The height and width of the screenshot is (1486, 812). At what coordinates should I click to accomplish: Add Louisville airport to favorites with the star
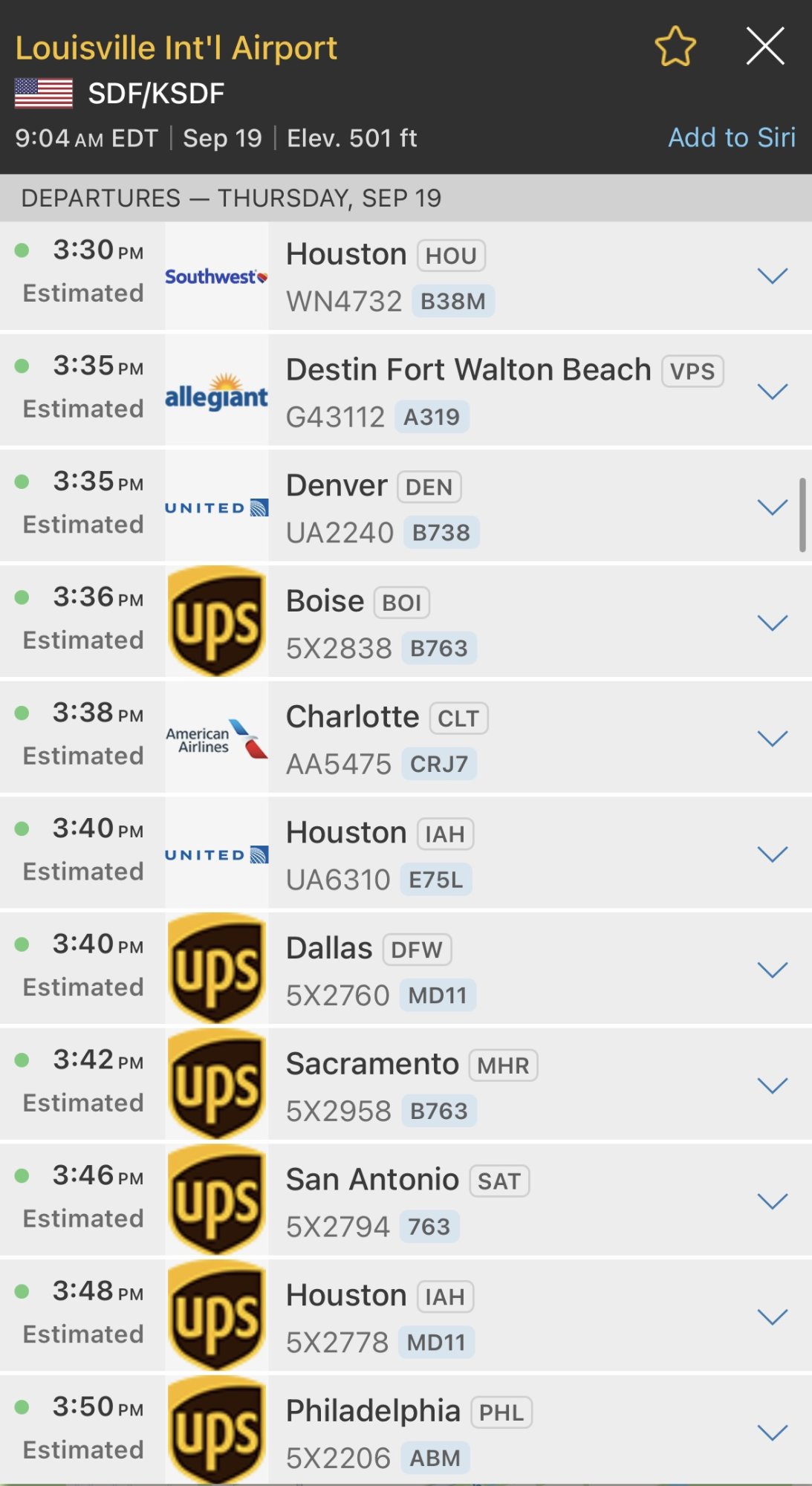click(x=675, y=47)
